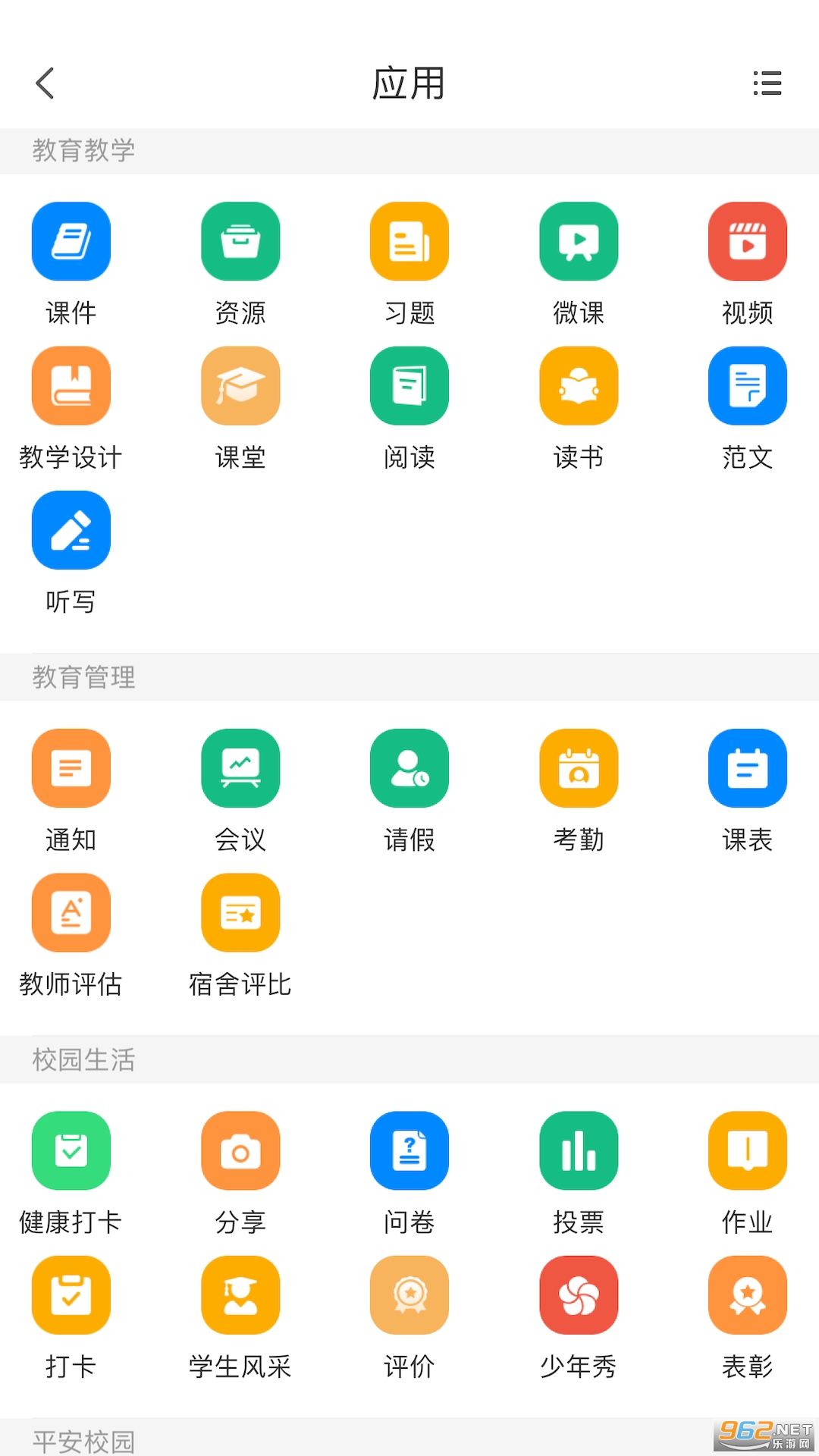Open the 视频 app

pos(748,241)
